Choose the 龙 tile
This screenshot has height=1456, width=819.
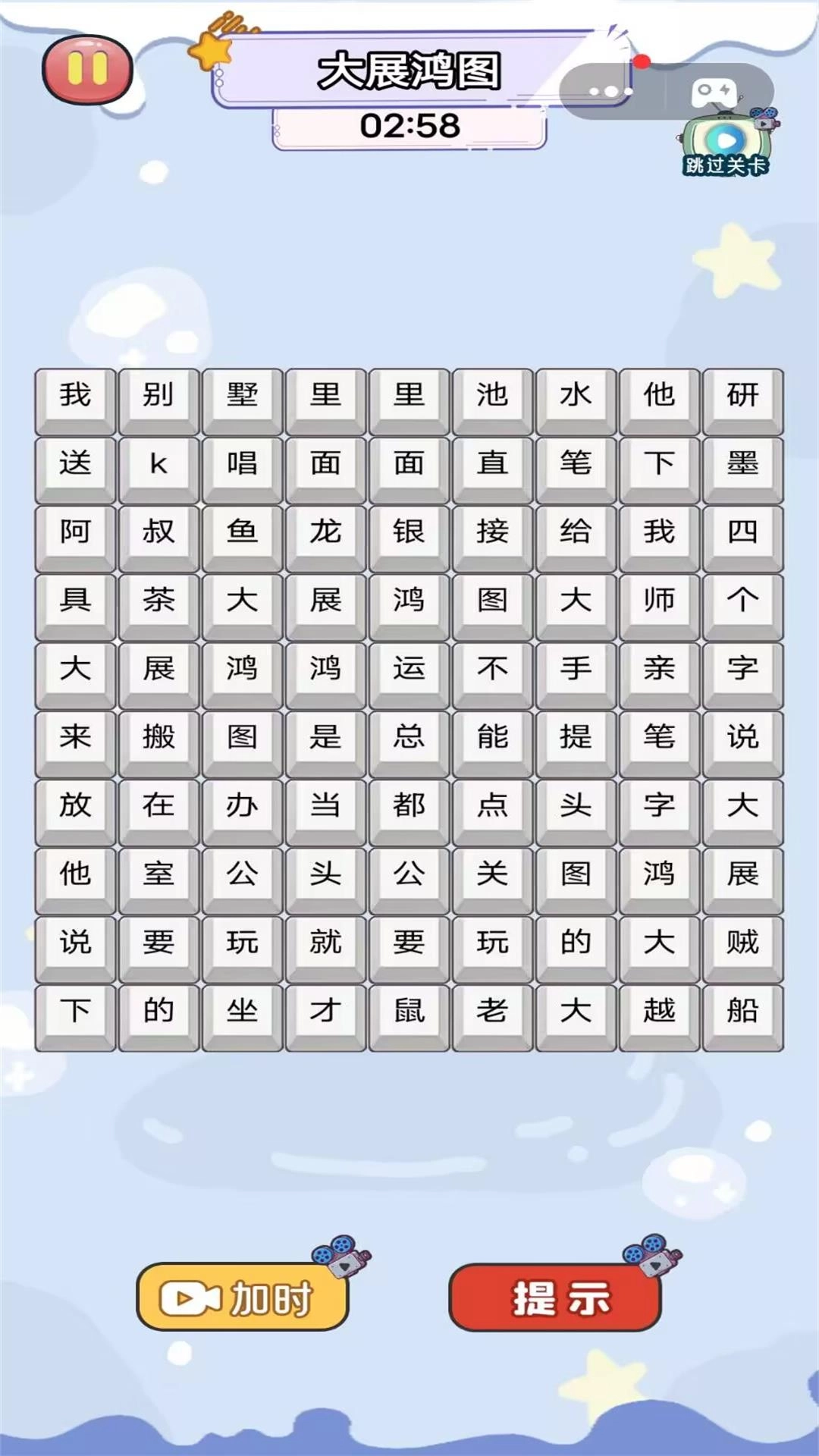pyautogui.click(x=325, y=532)
